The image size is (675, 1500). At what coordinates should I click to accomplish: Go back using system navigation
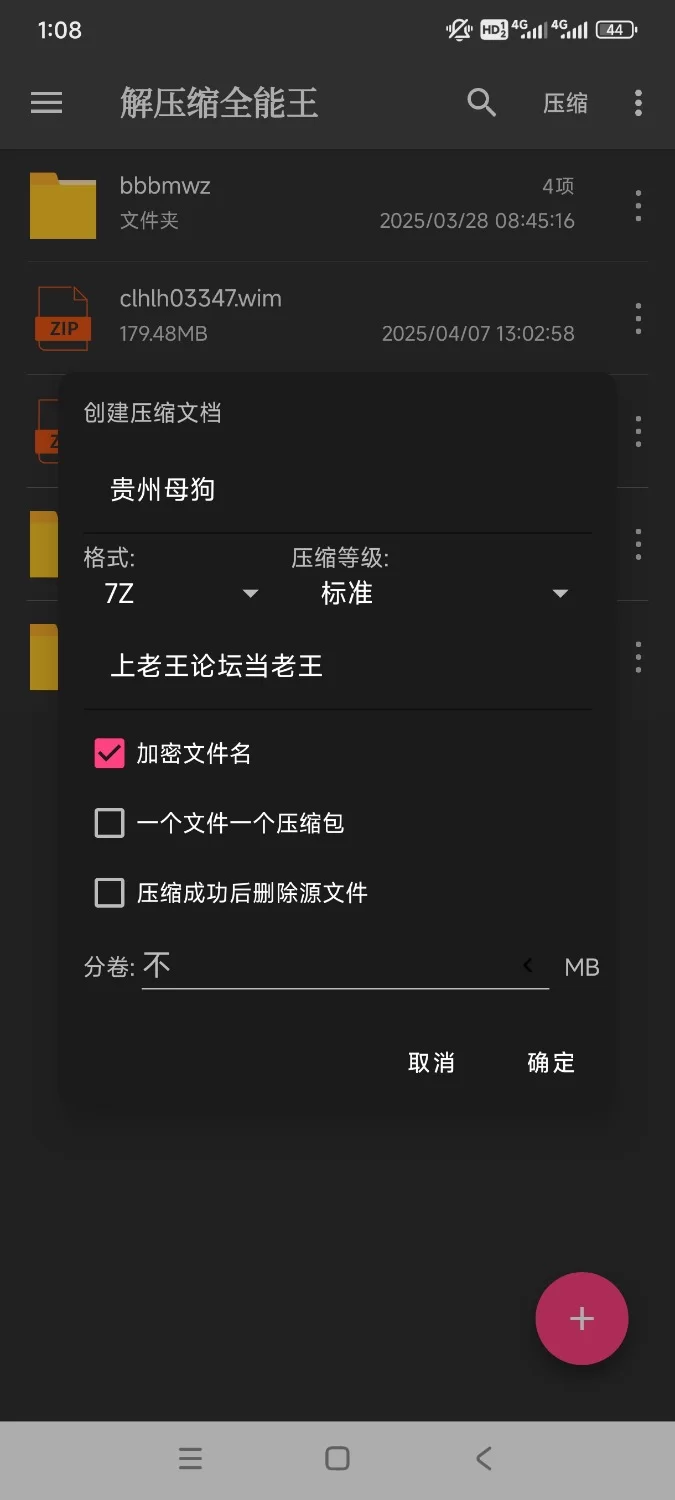click(484, 1458)
